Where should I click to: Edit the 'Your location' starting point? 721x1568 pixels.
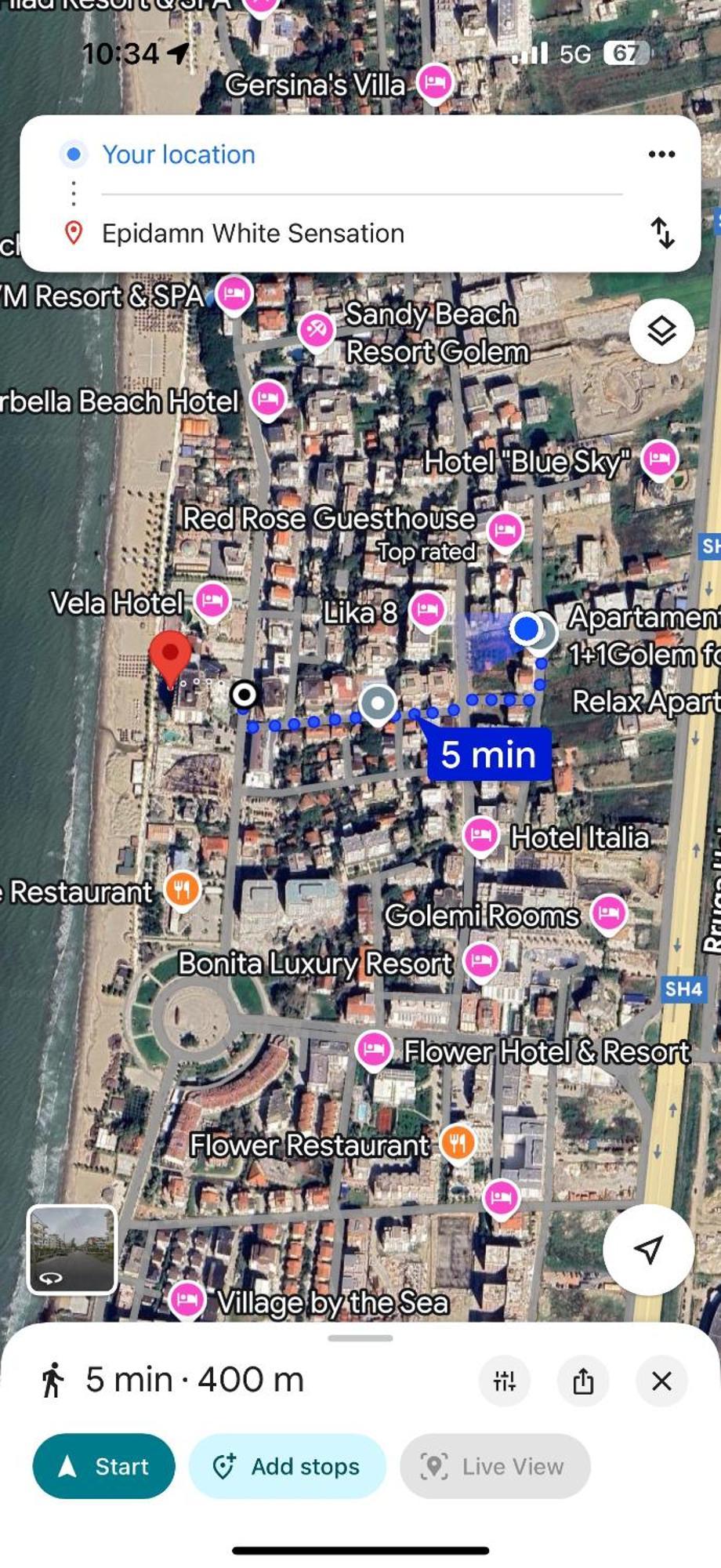179,154
